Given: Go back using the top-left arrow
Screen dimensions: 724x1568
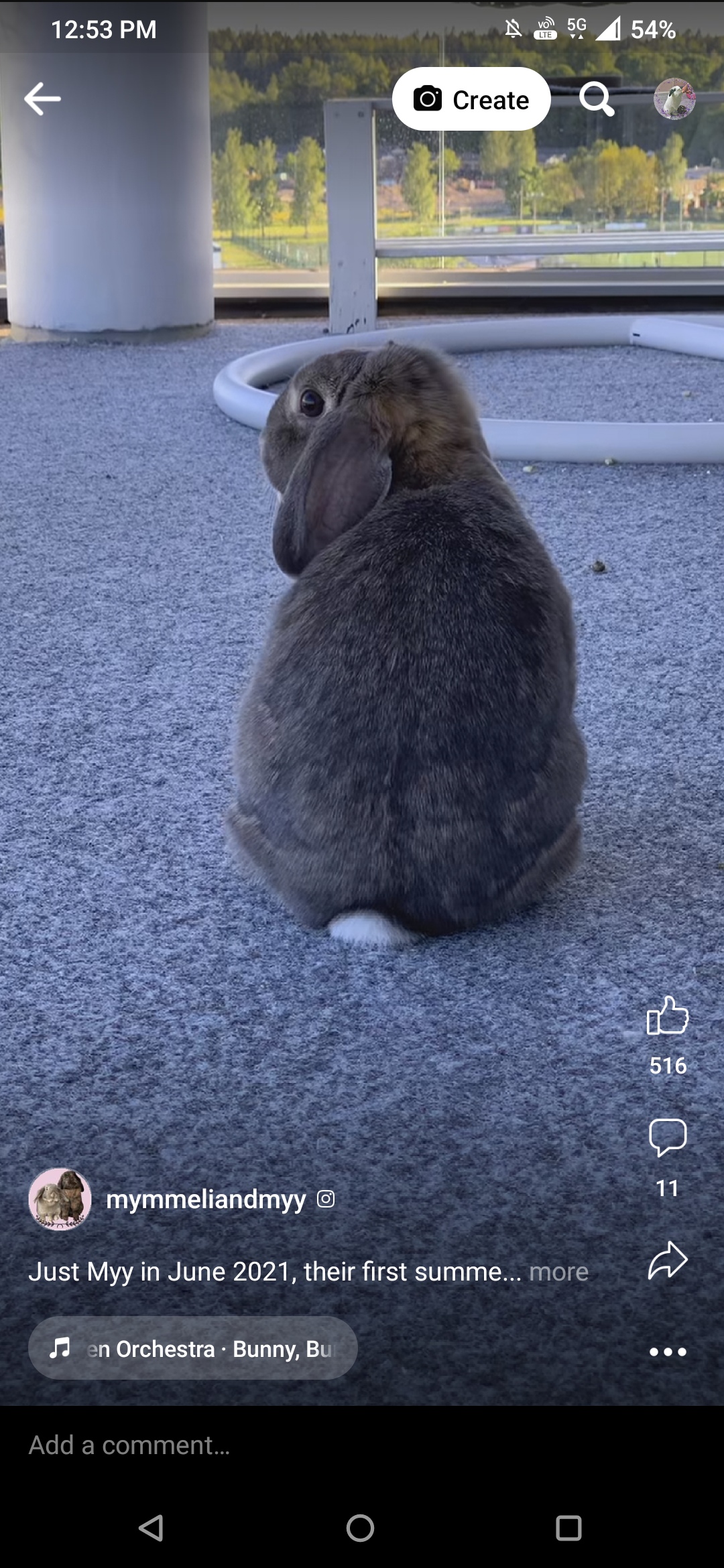Looking at the screenshot, I should click(x=42, y=99).
